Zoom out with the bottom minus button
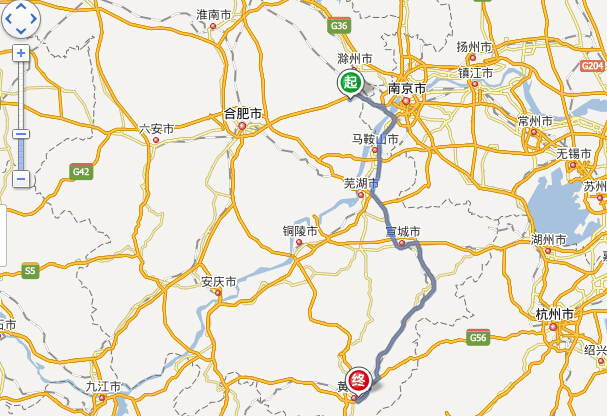Image resolution: width=607 pixels, height=416 pixels. coord(20,180)
